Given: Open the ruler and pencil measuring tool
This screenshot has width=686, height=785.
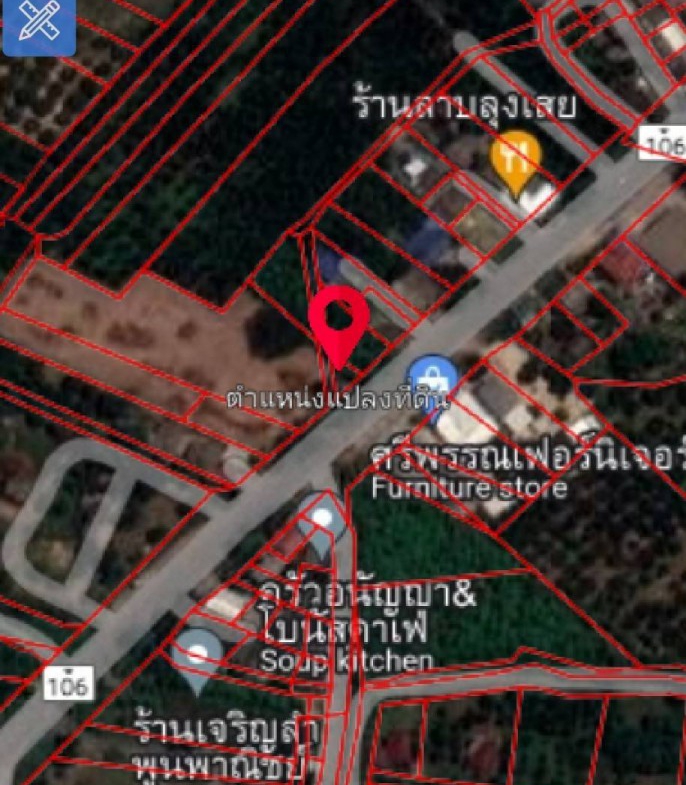Looking at the screenshot, I should pos(38,27).
